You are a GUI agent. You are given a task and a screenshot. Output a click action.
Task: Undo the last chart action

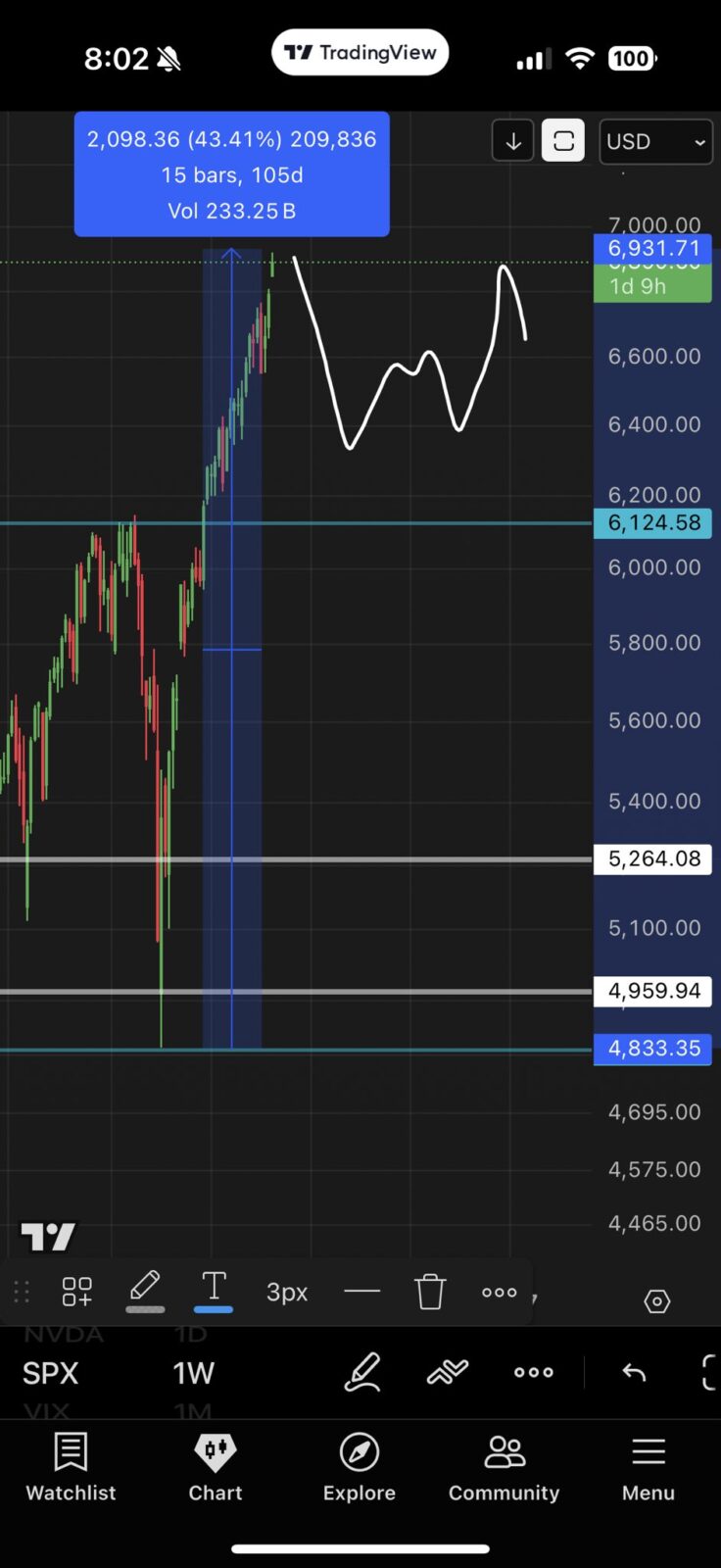click(634, 1372)
